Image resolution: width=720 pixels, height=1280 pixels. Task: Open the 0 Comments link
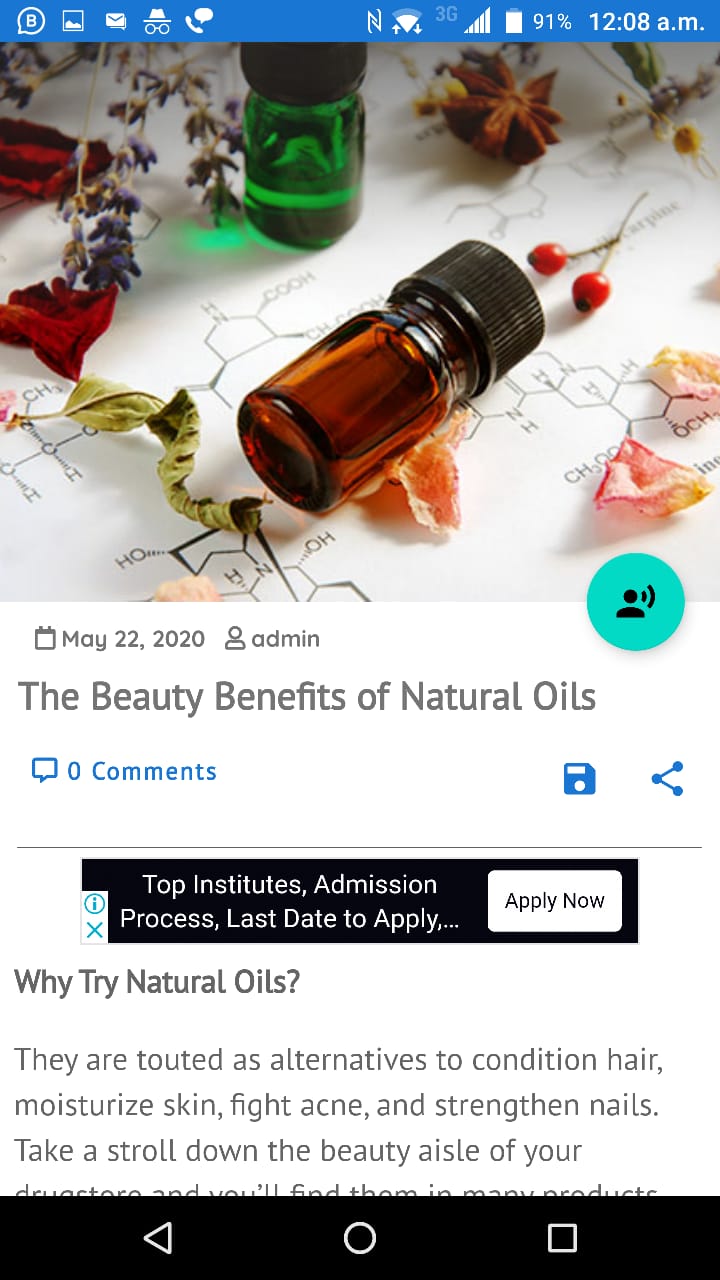click(x=125, y=771)
